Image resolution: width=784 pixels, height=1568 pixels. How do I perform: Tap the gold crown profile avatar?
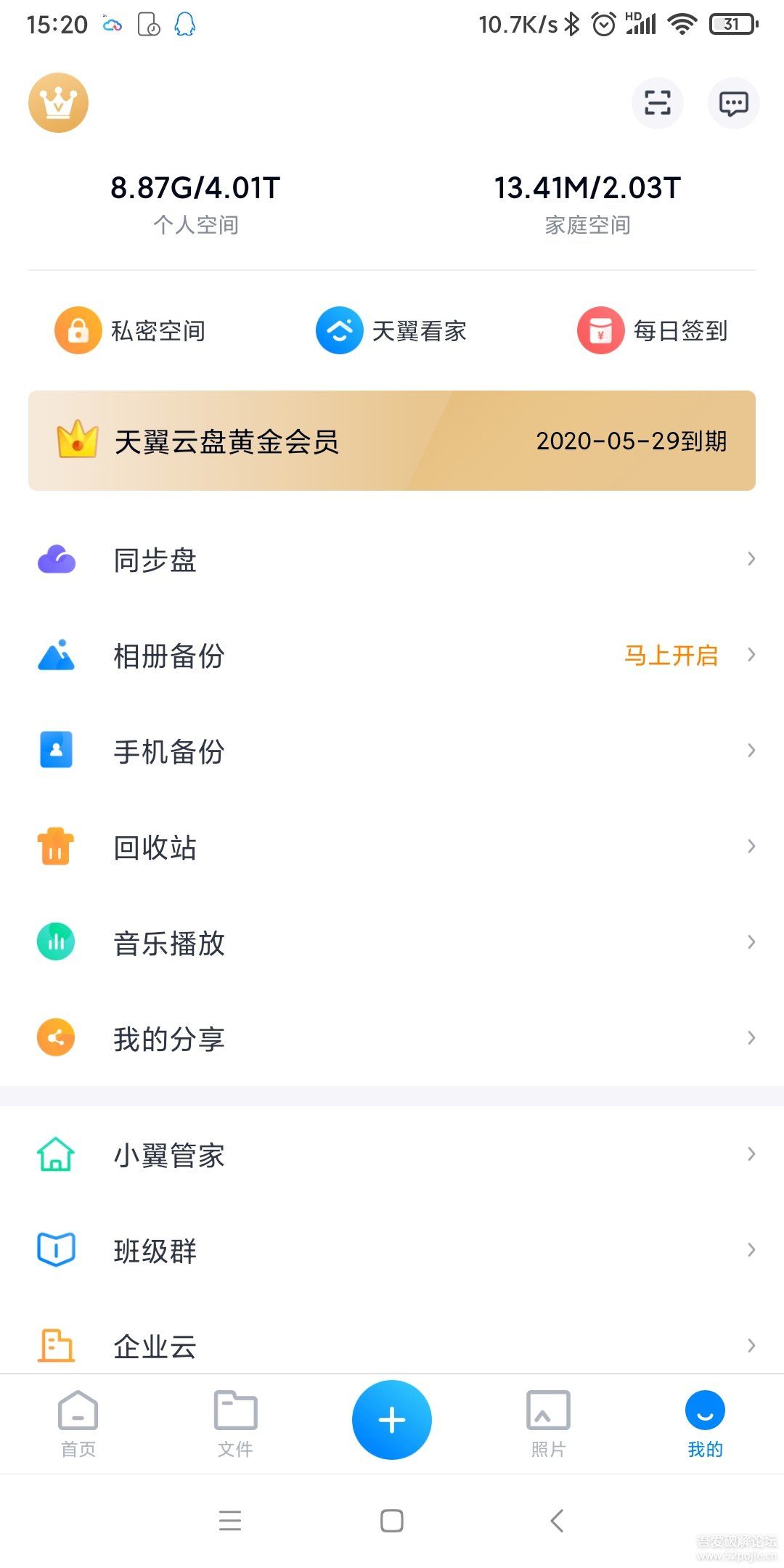[x=58, y=103]
